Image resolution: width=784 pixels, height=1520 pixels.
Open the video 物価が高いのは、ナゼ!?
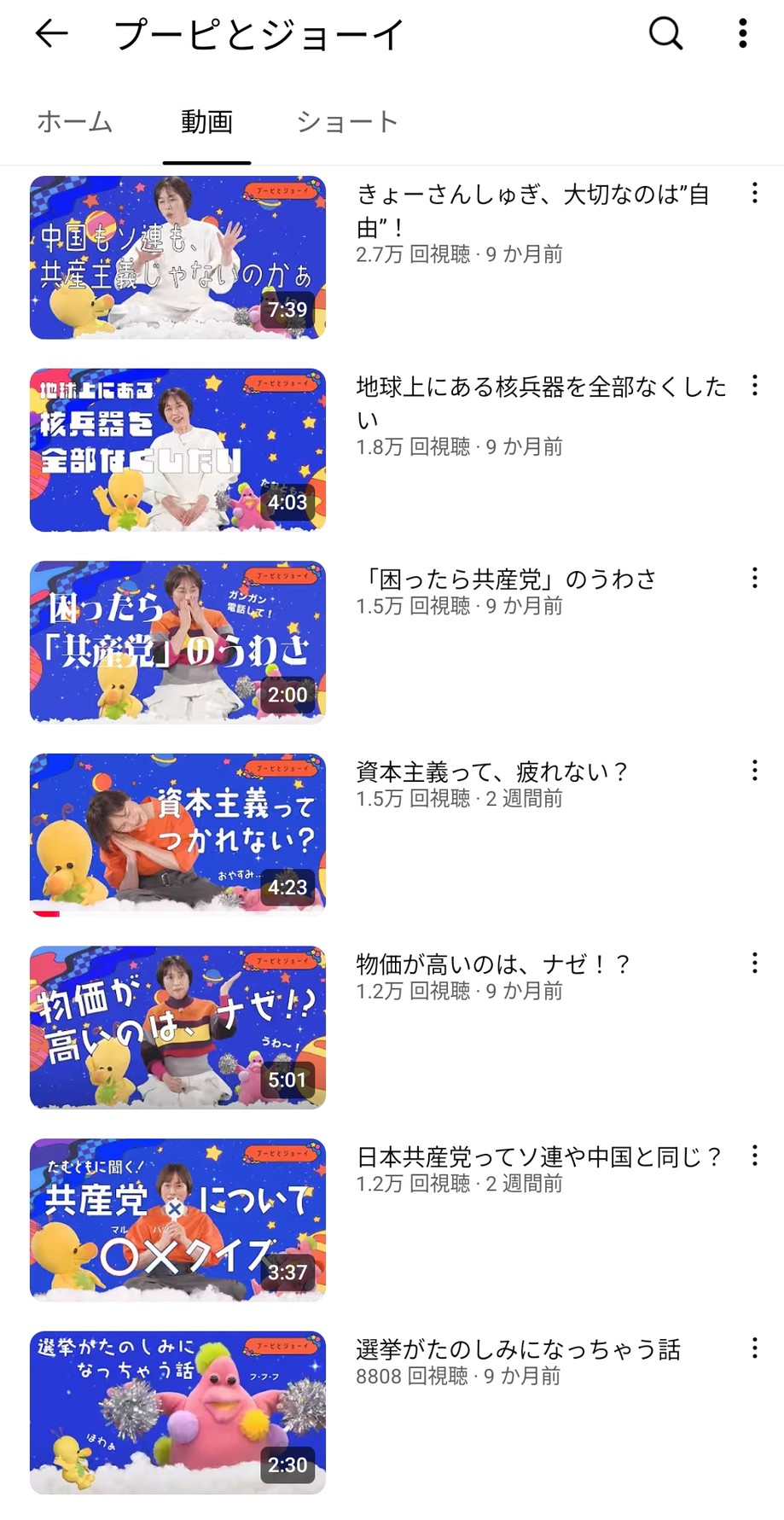[x=177, y=1028]
